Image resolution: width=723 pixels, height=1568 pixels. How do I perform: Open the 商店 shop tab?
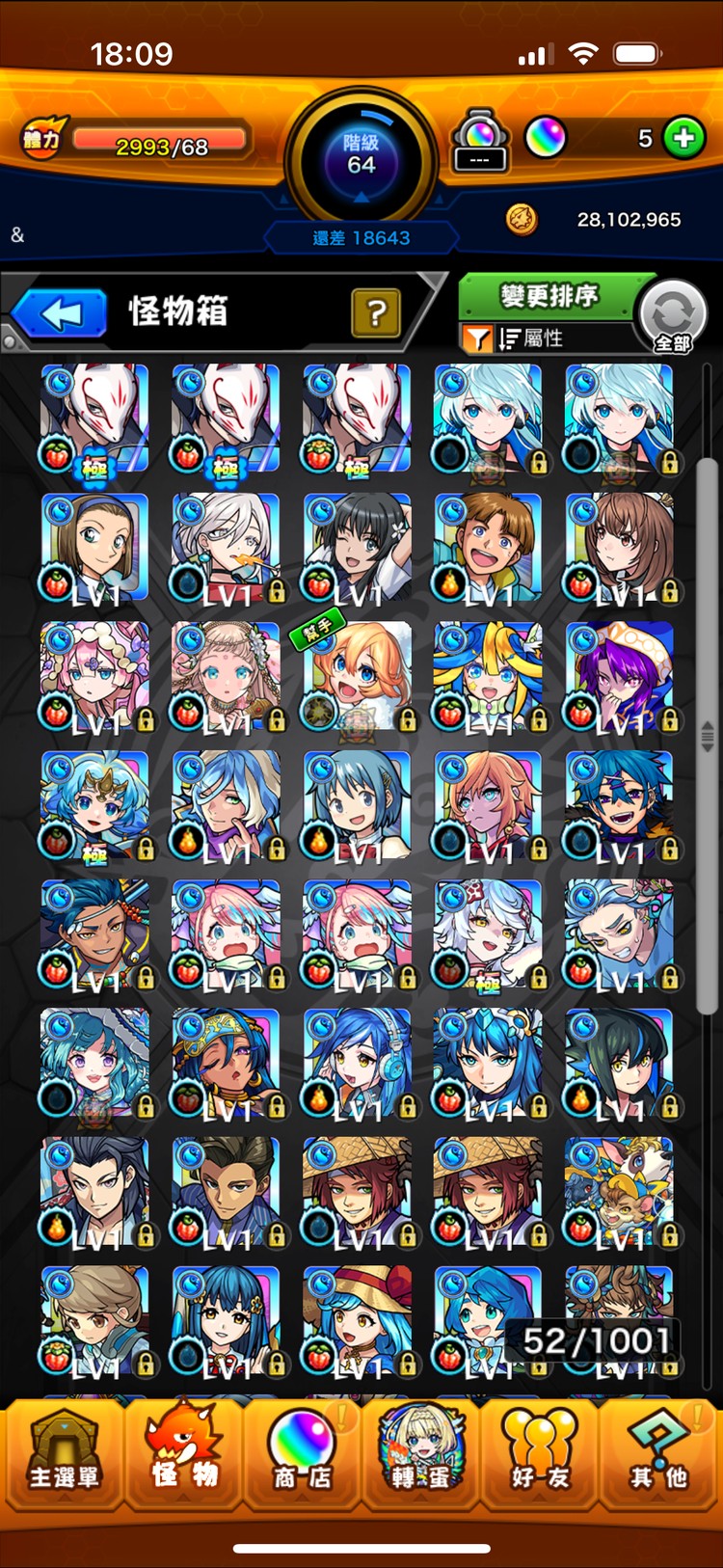[302, 1452]
